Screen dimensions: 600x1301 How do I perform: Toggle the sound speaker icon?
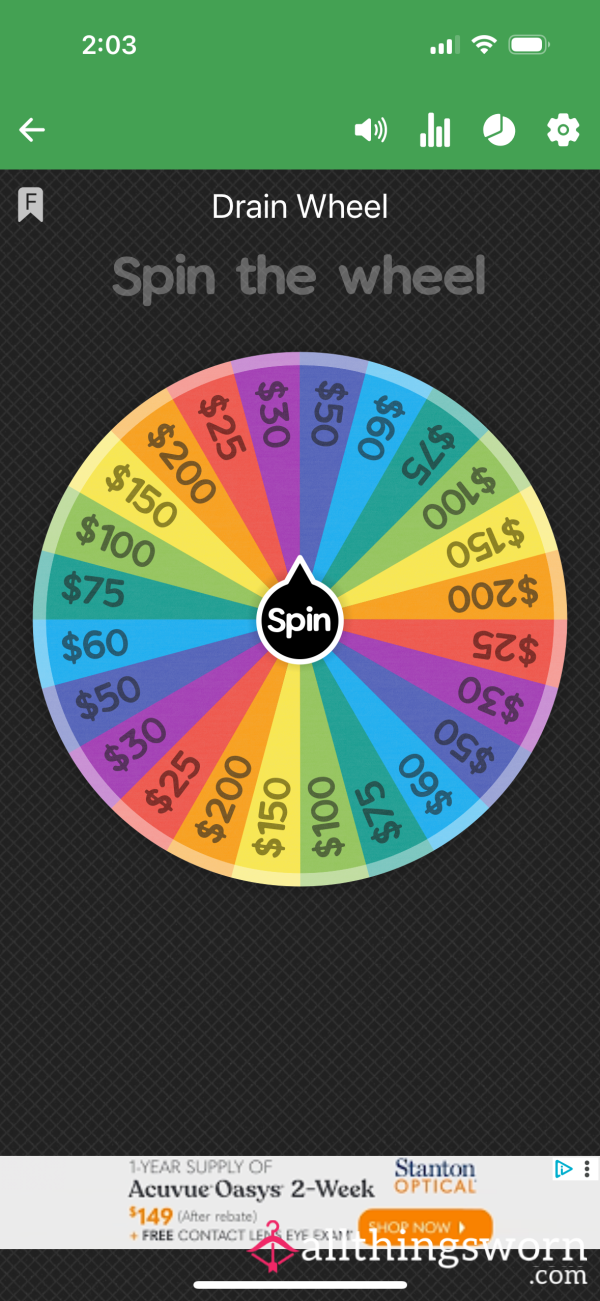coord(371,130)
